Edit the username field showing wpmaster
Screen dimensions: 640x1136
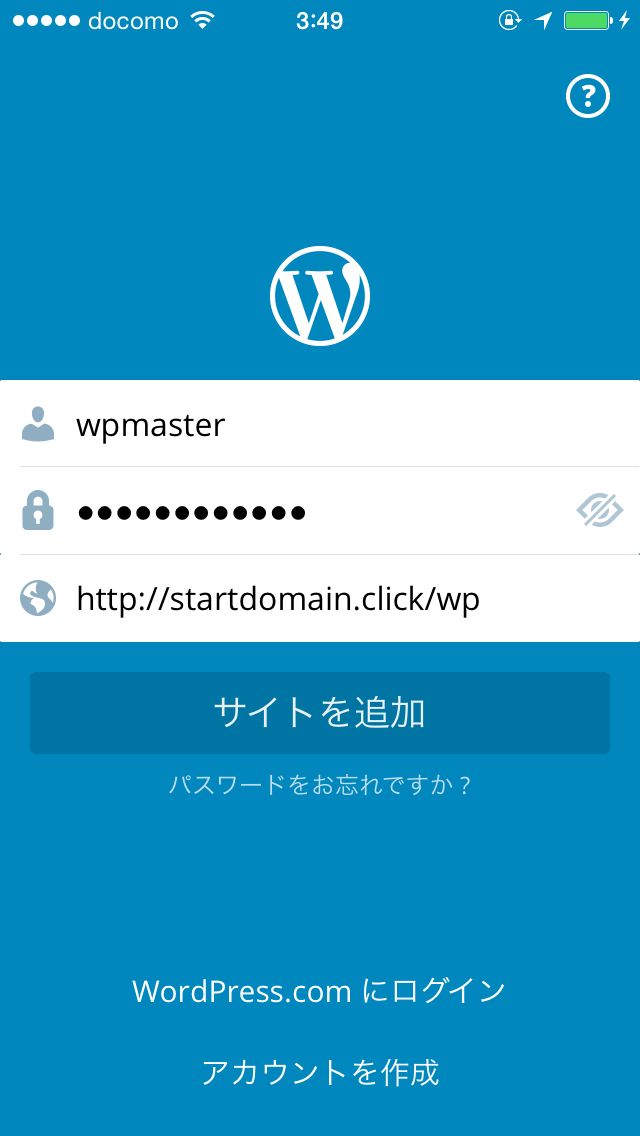(x=320, y=424)
